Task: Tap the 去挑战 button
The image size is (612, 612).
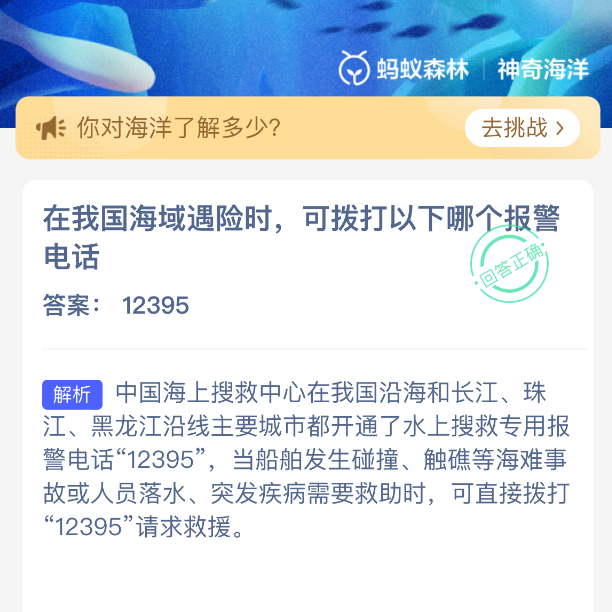Action: (522, 128)
